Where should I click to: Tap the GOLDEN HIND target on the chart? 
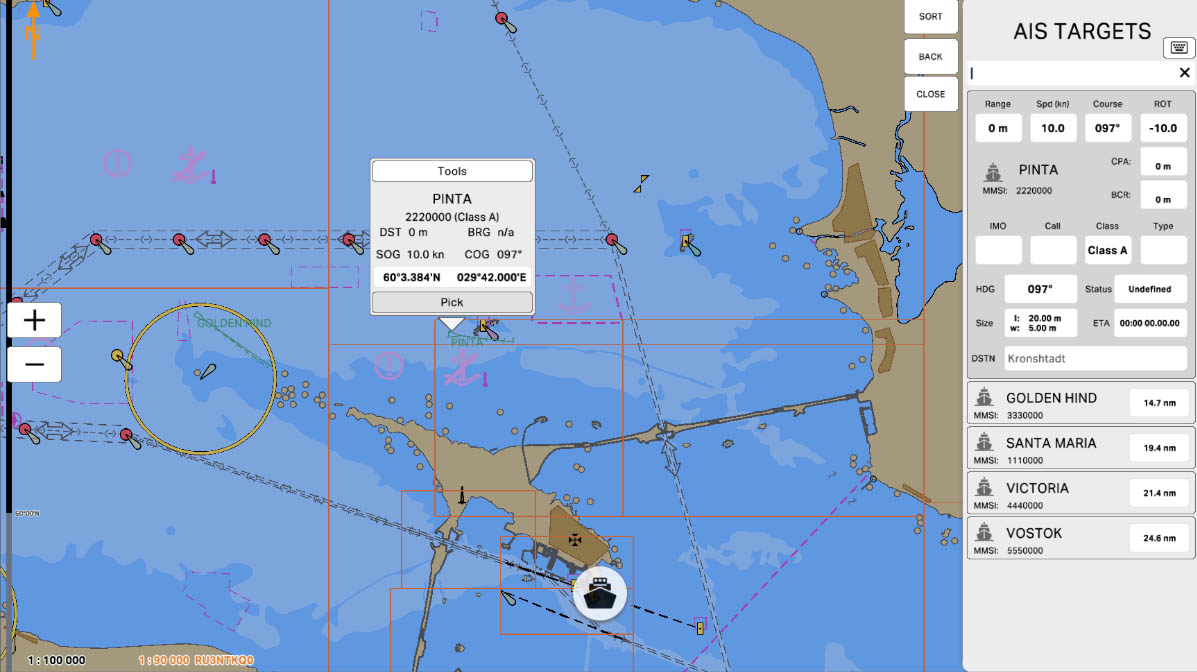tap(206, 371)
